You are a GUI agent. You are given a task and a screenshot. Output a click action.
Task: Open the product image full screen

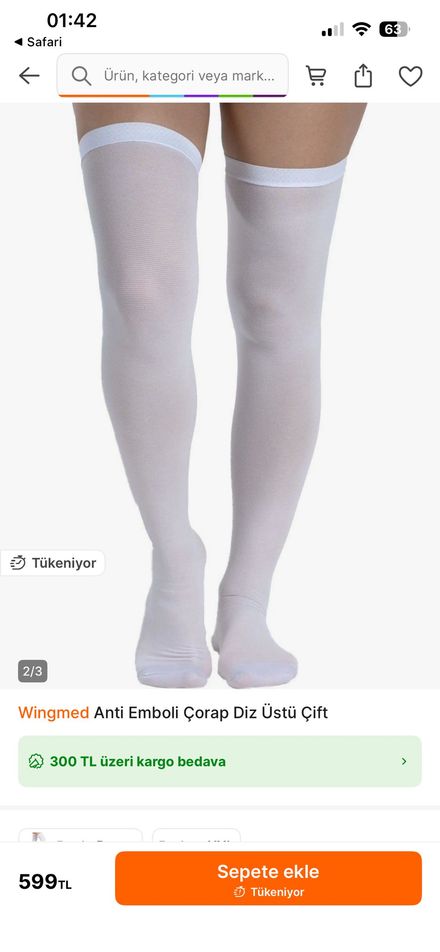point(220,396)
